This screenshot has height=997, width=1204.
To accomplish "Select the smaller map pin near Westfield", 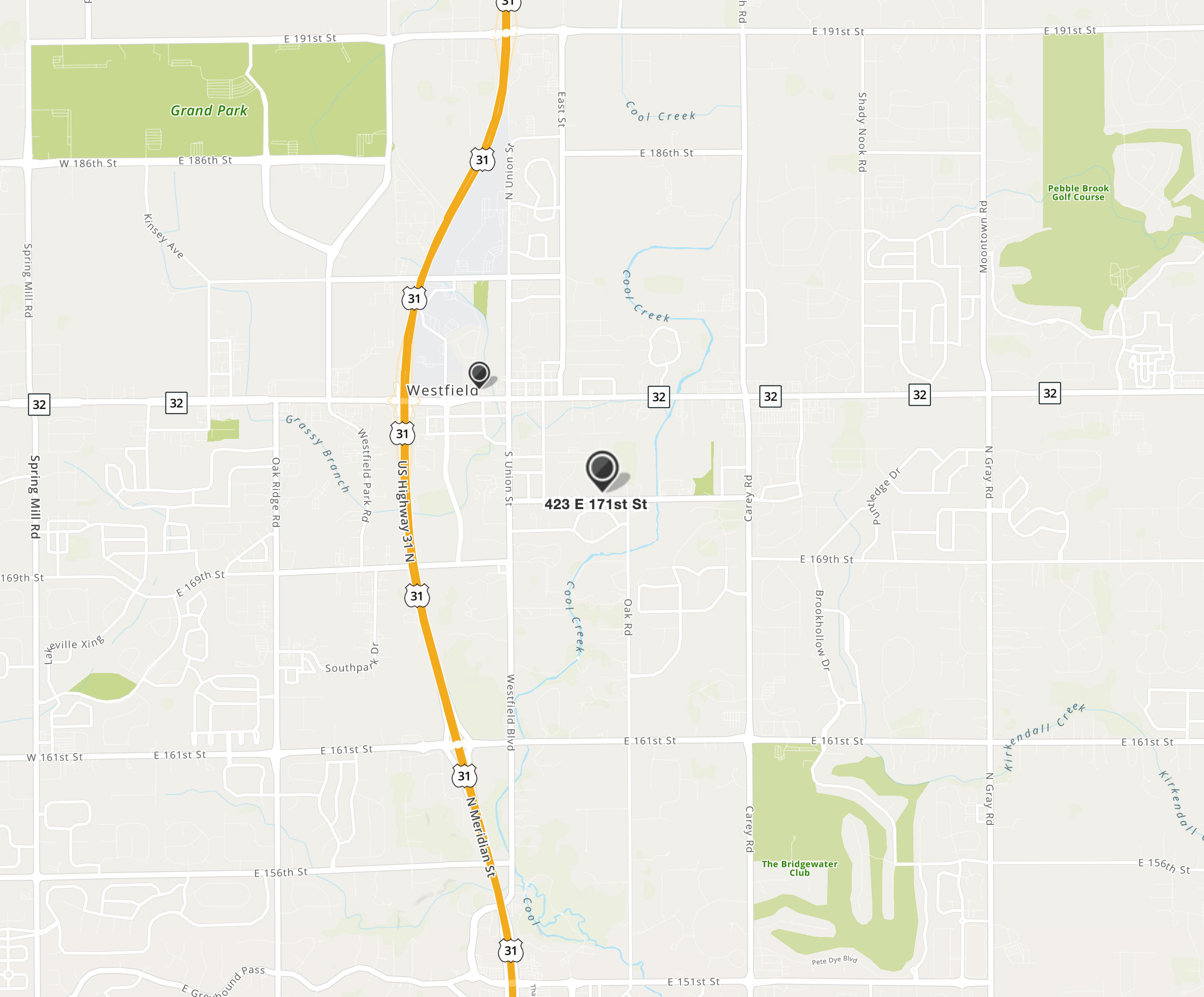I will 479,374.
